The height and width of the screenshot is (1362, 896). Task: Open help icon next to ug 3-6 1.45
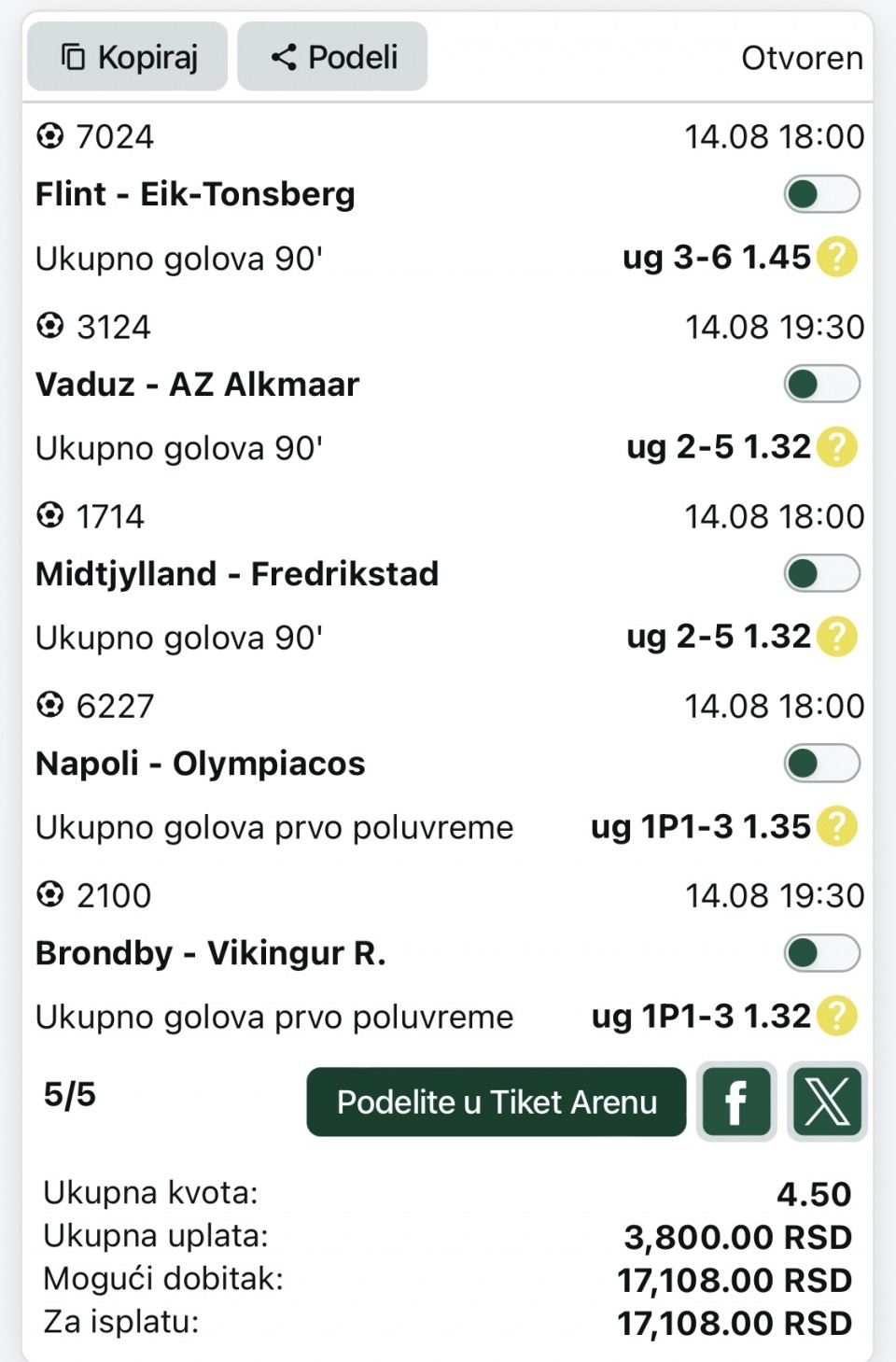[837, 257]
